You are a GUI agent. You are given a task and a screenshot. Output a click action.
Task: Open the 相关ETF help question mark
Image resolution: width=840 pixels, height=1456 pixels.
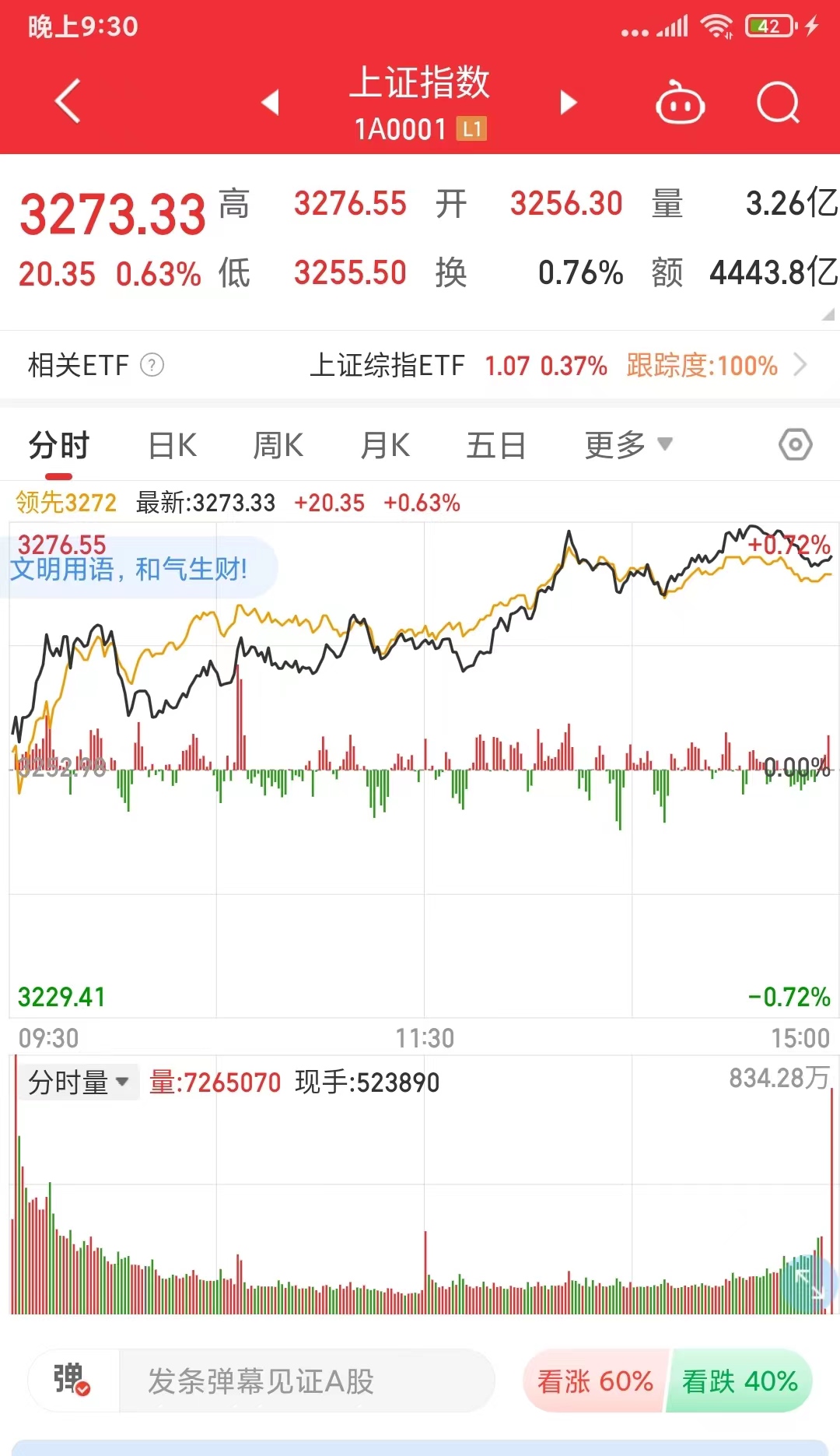151,365
